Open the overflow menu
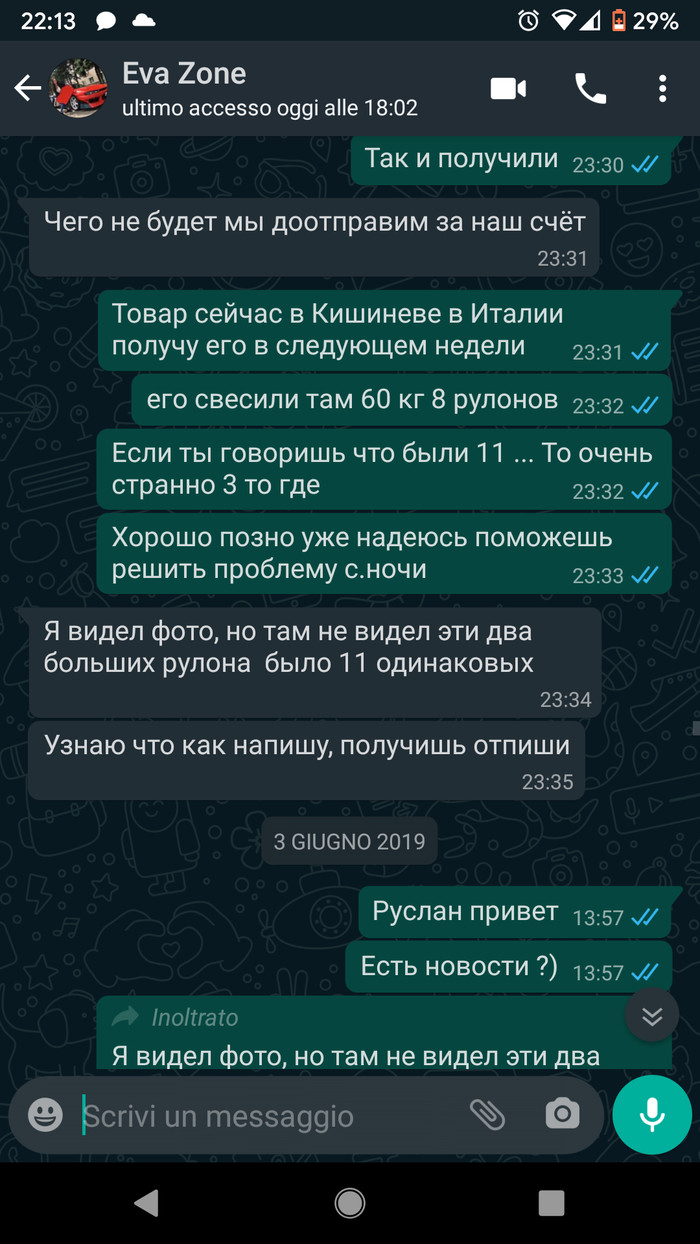The height and width of the screenshot is (1244, 700). (662, 89)
